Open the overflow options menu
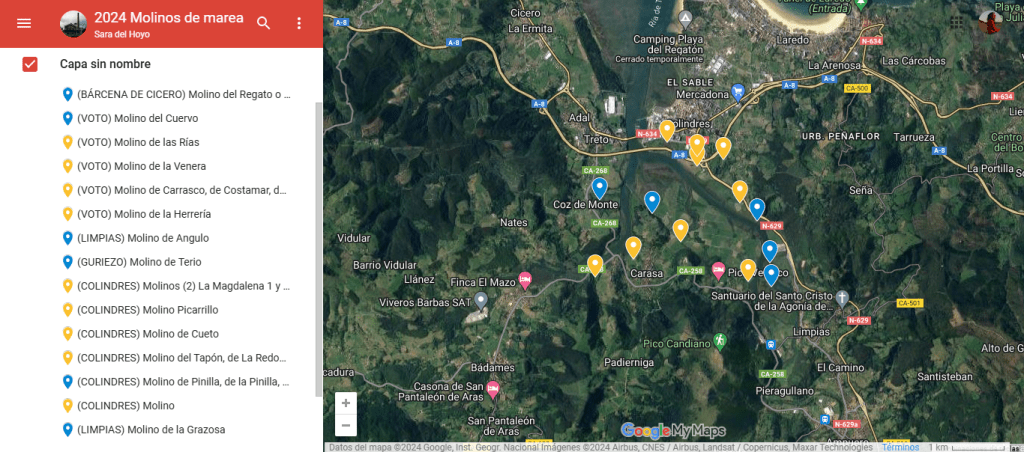The height and width of the screenshot is (452, 1024). 298,23
